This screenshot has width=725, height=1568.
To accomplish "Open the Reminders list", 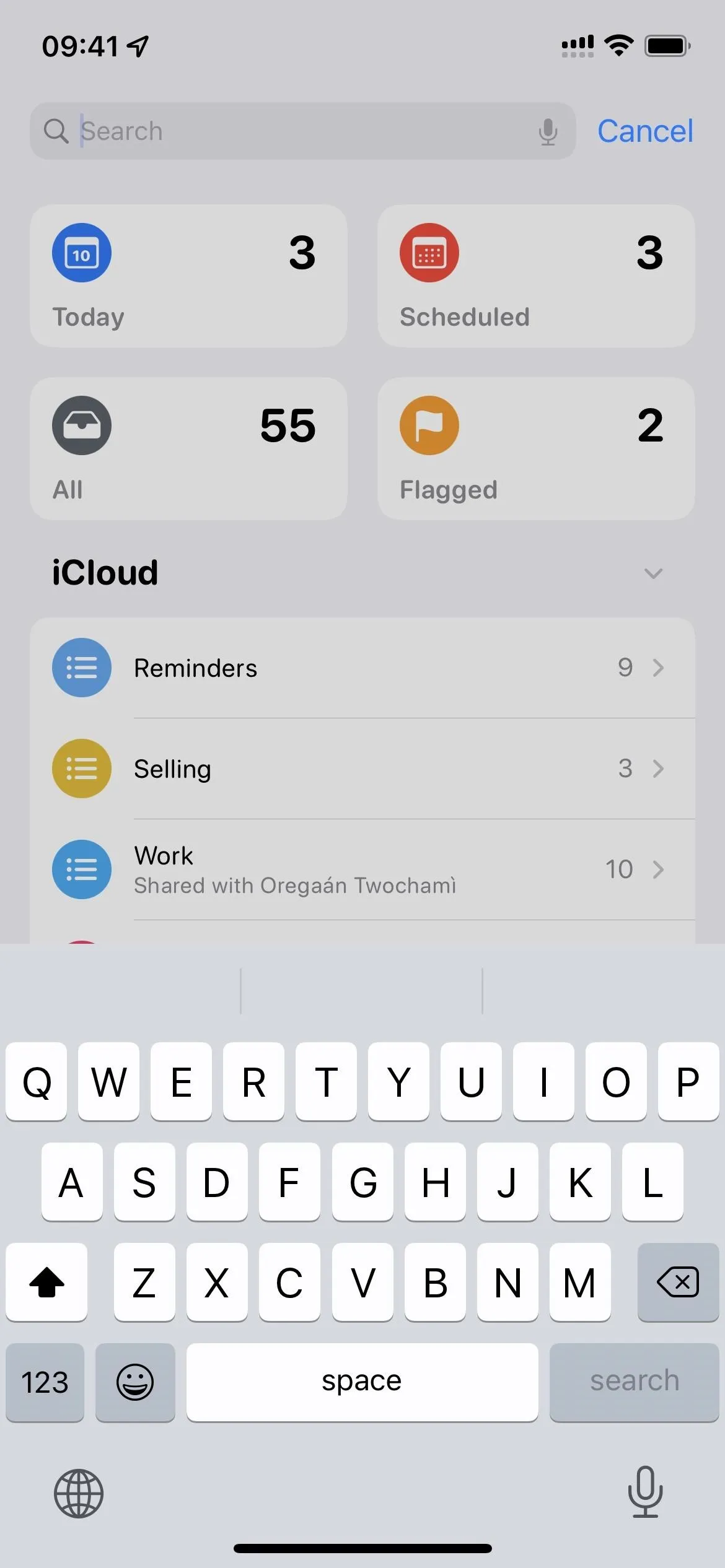I will click(362, 668).
